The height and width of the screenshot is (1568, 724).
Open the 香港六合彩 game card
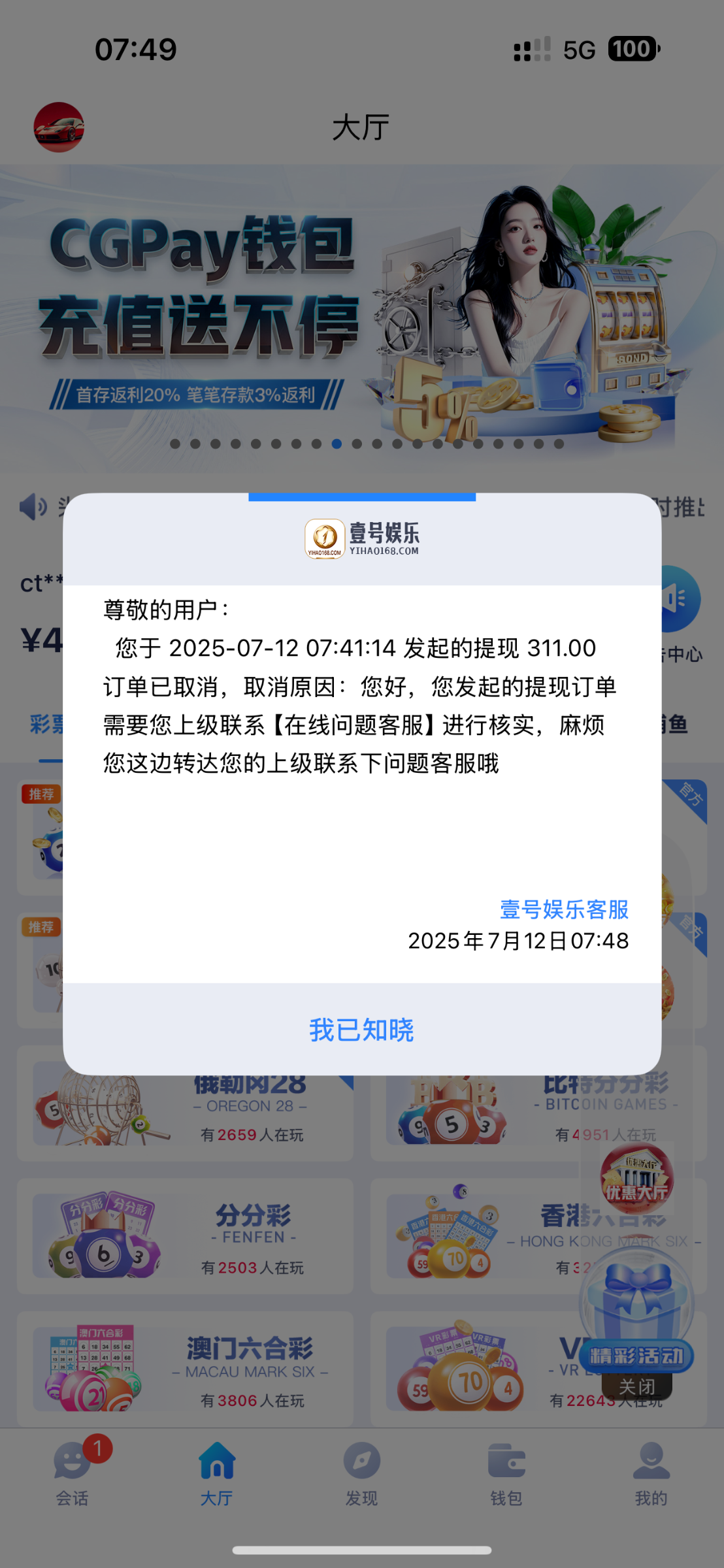(x=470, y=1236)
